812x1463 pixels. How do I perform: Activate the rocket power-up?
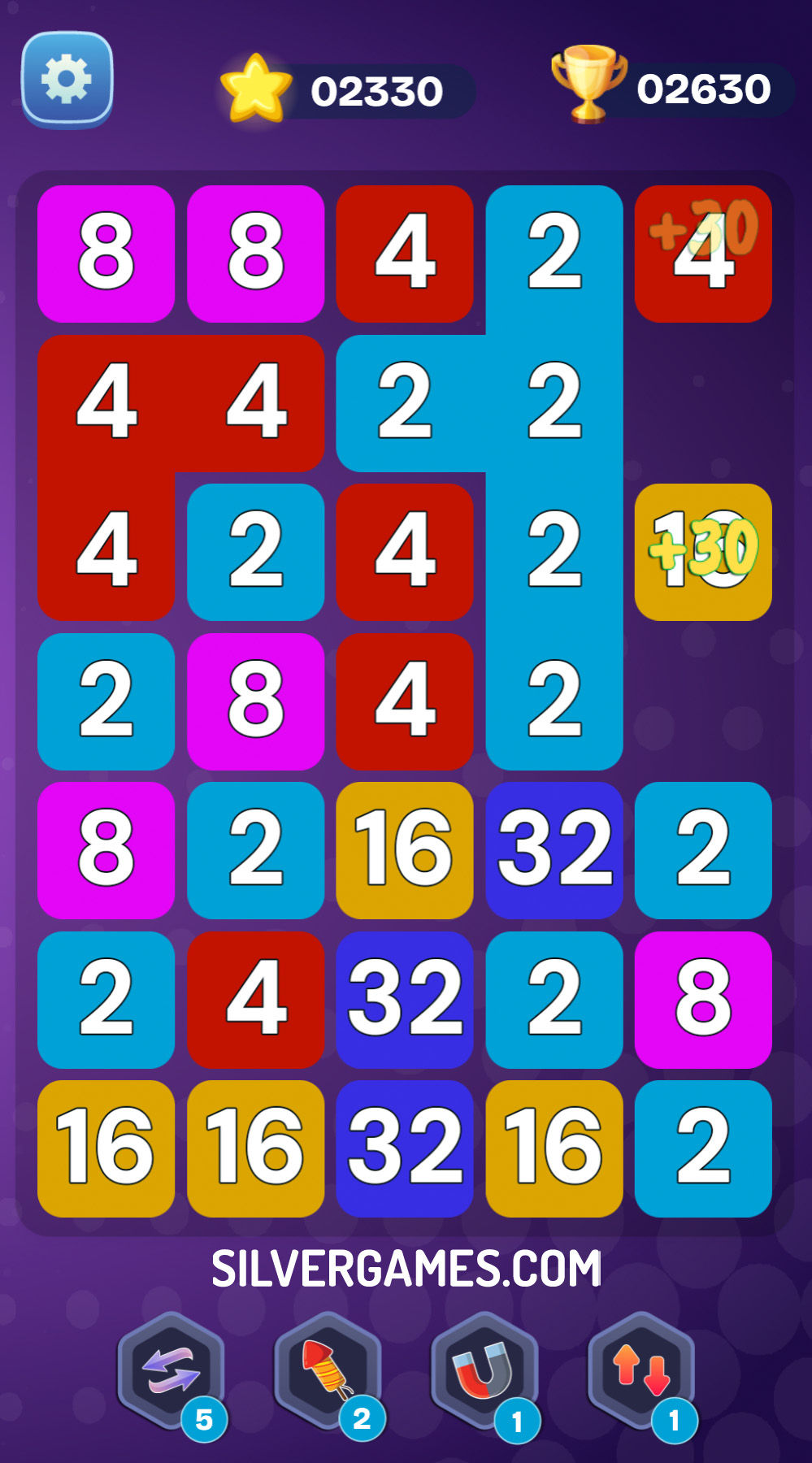tap(328, 1370)
